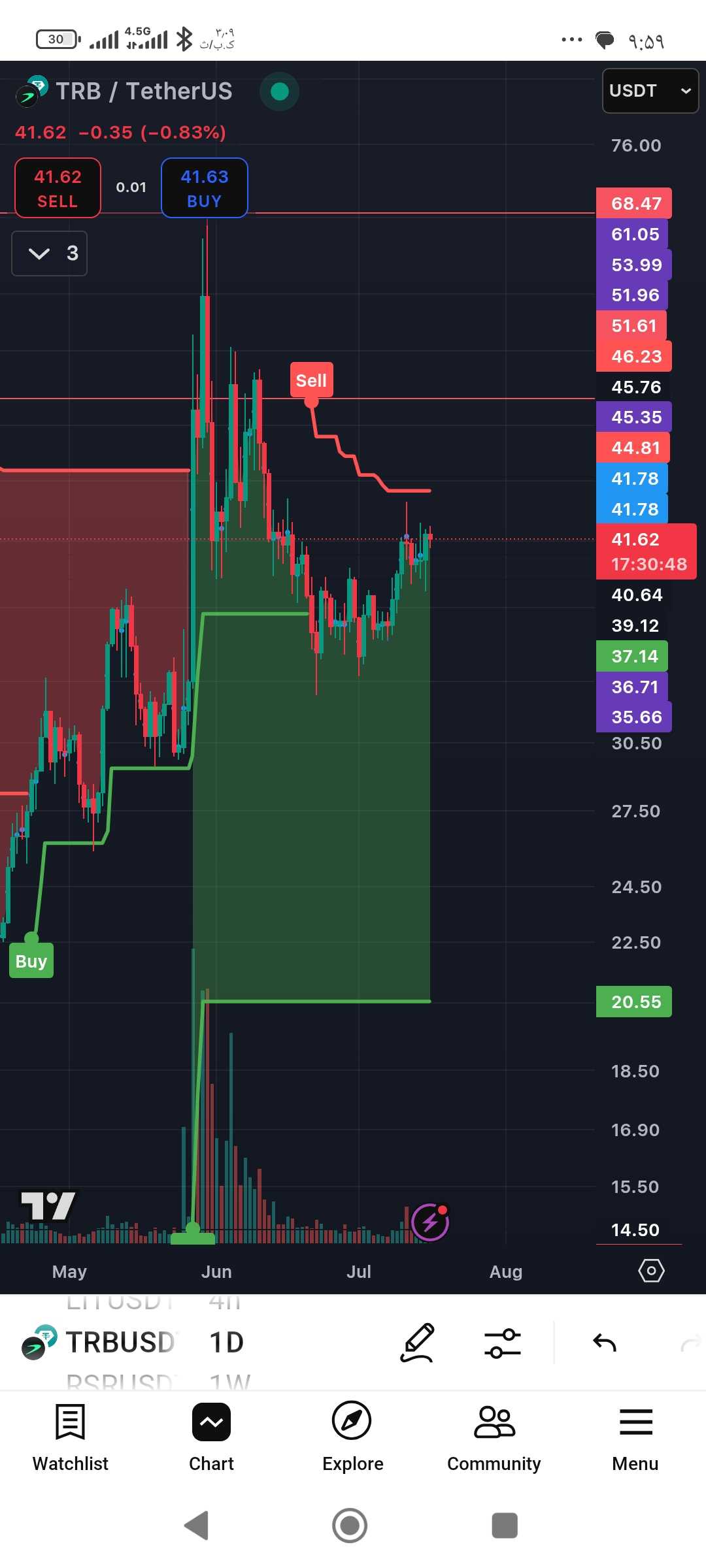This screenshot has height=1568, width=706.
Task: Go to the system home screen
Action: point(350,1526)
